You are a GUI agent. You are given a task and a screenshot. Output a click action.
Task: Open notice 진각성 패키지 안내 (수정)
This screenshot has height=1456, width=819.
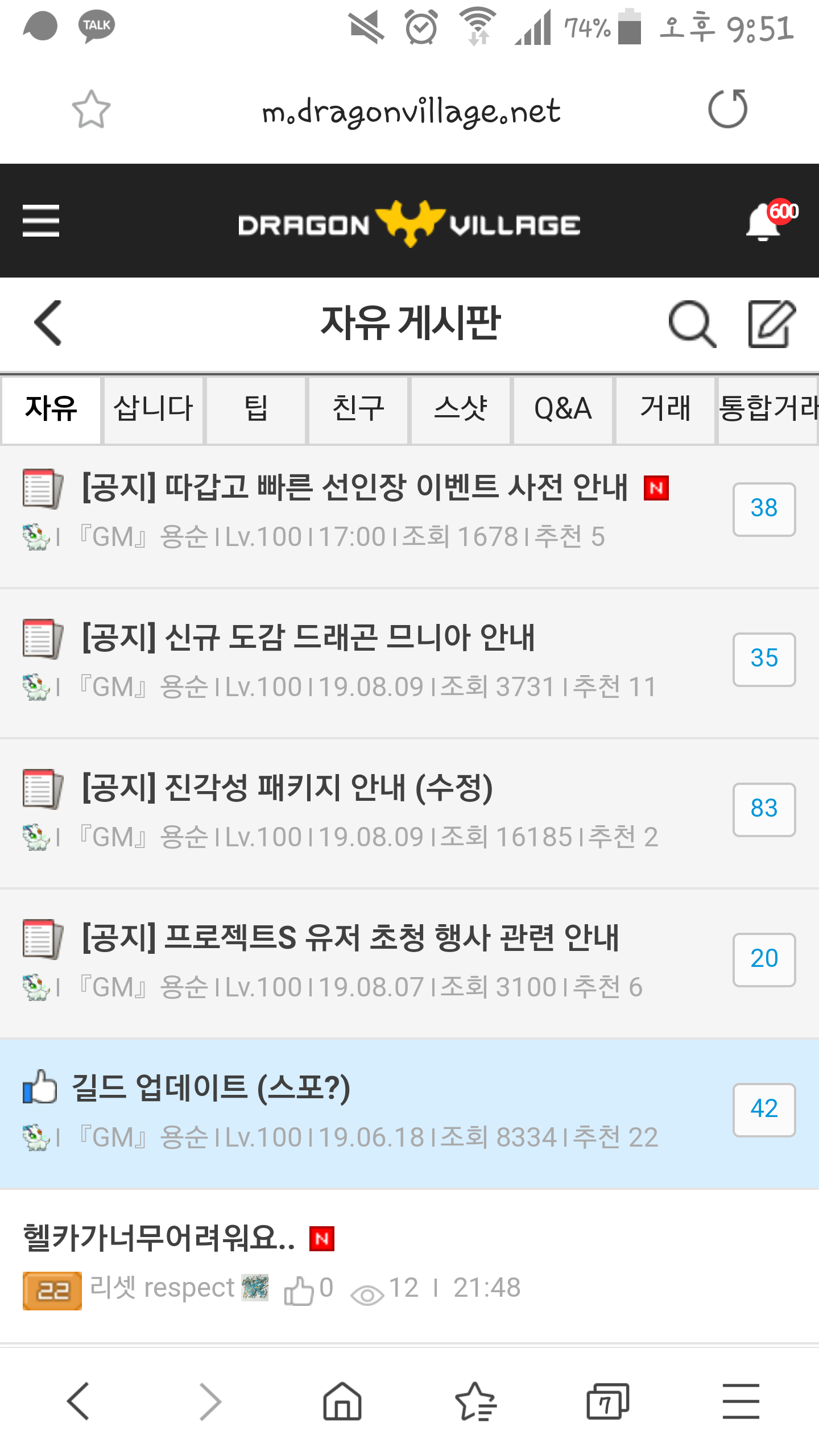287,788
